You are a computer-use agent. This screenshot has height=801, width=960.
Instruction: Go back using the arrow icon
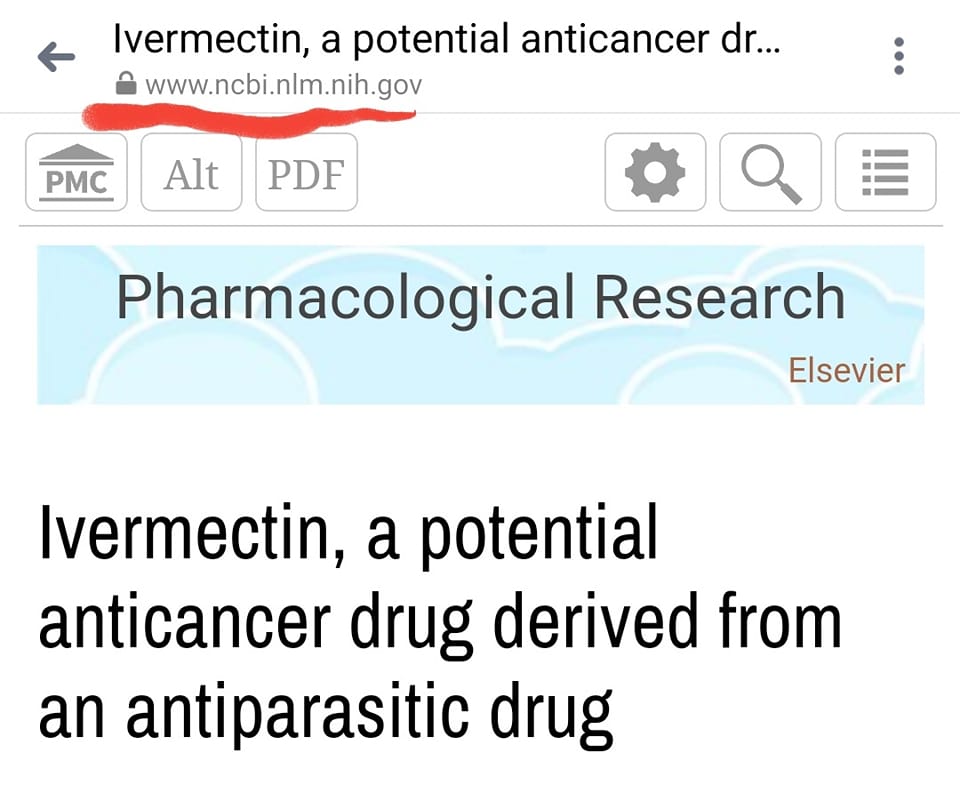pyautogui.click(x=56, y=57)
